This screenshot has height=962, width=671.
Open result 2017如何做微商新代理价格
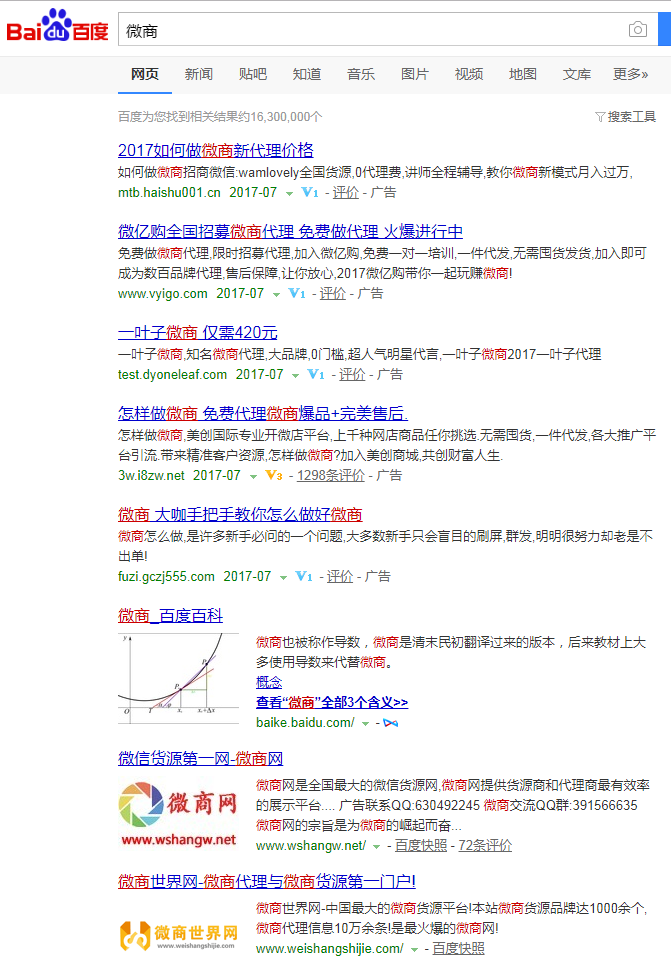215,150
